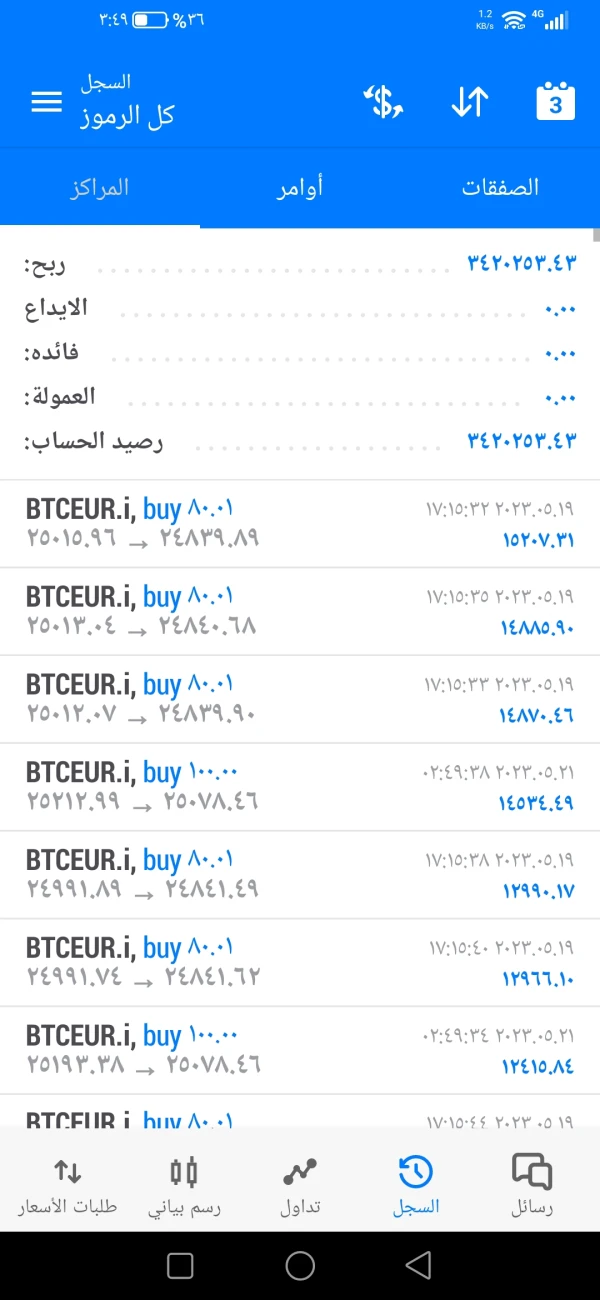The height and width of the screenshot is (1300, 600).
Task: Open the calendar date range filter
Action: pyautogui.click(x=556, y=102)
